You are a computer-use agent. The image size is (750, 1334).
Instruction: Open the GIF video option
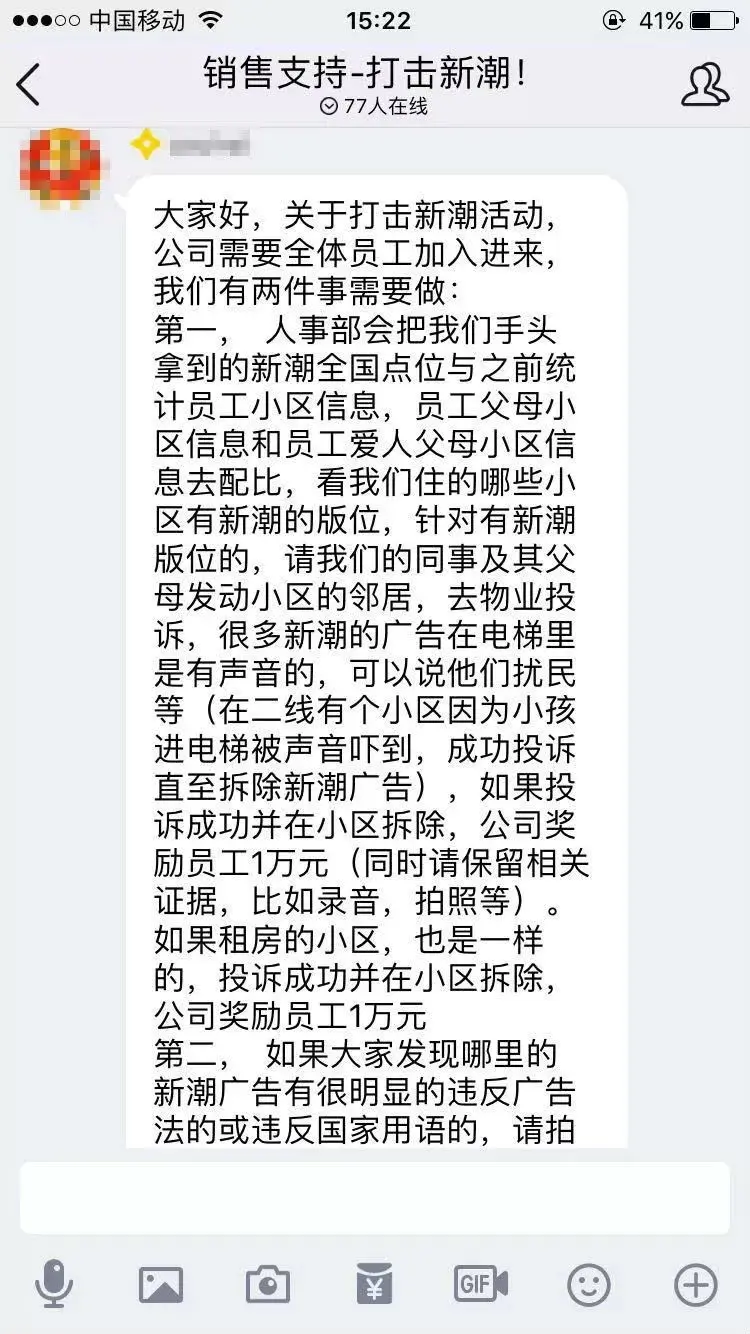coord(481,1284)
